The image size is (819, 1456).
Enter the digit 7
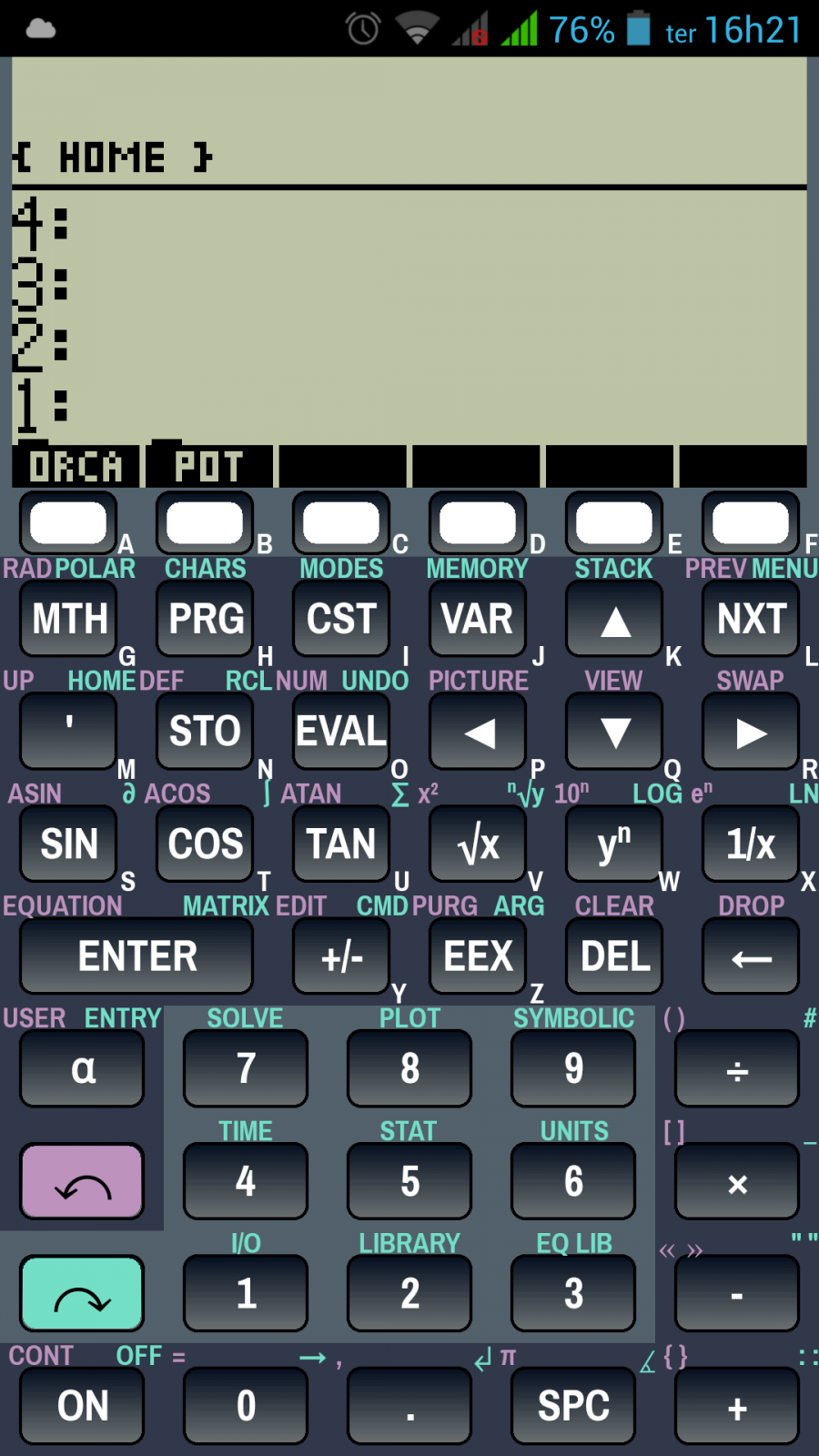[x=246, y=1068]
